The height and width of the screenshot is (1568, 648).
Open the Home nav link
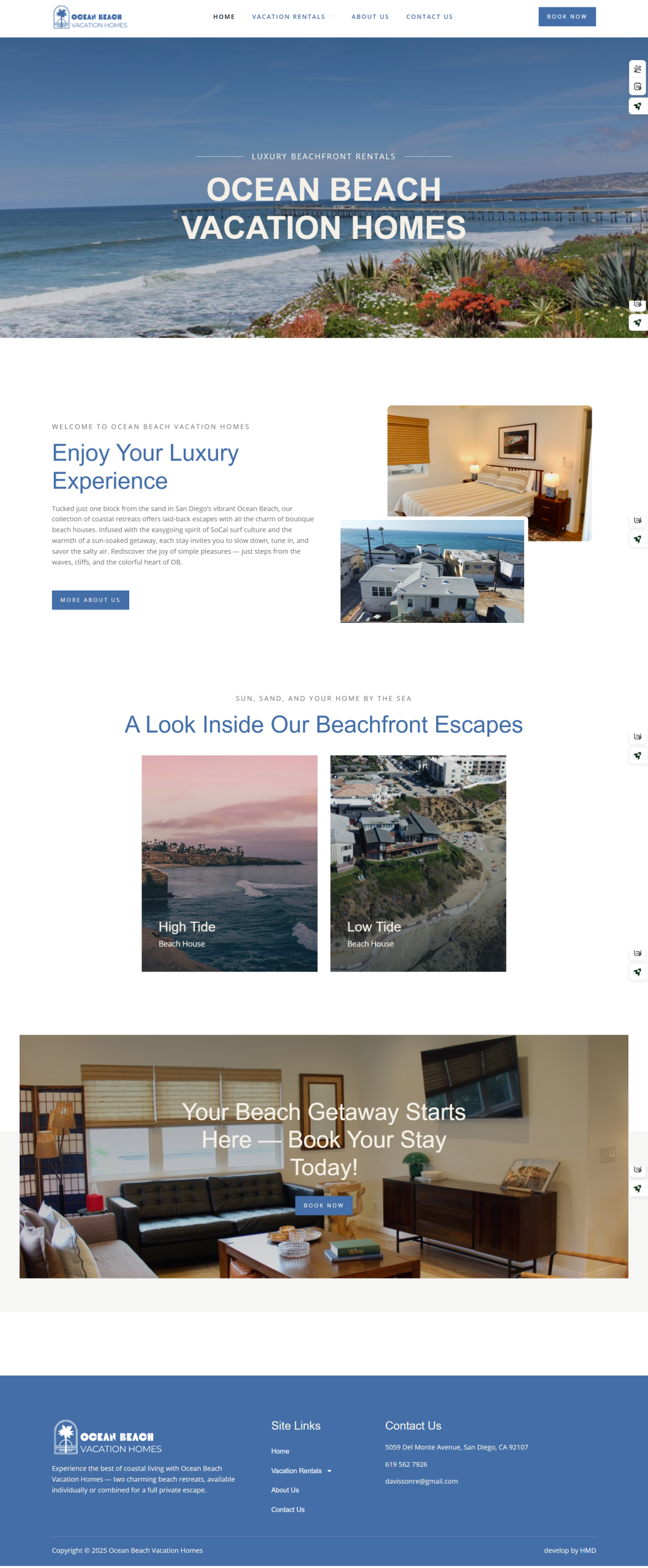click(224, 17)
